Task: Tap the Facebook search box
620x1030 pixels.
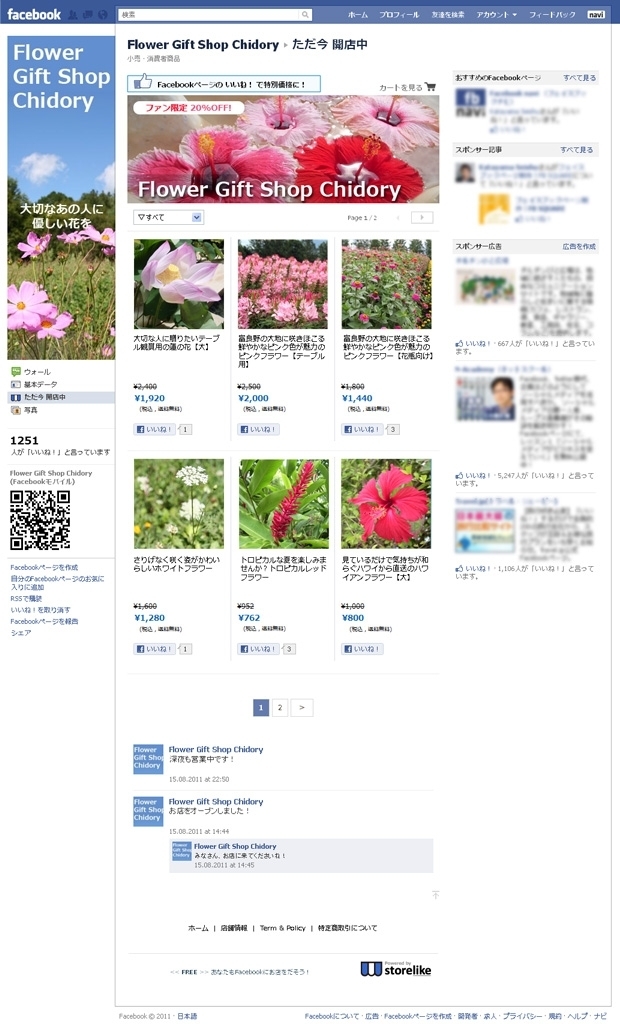Action: pyautogui.click(x=215, y=14)
